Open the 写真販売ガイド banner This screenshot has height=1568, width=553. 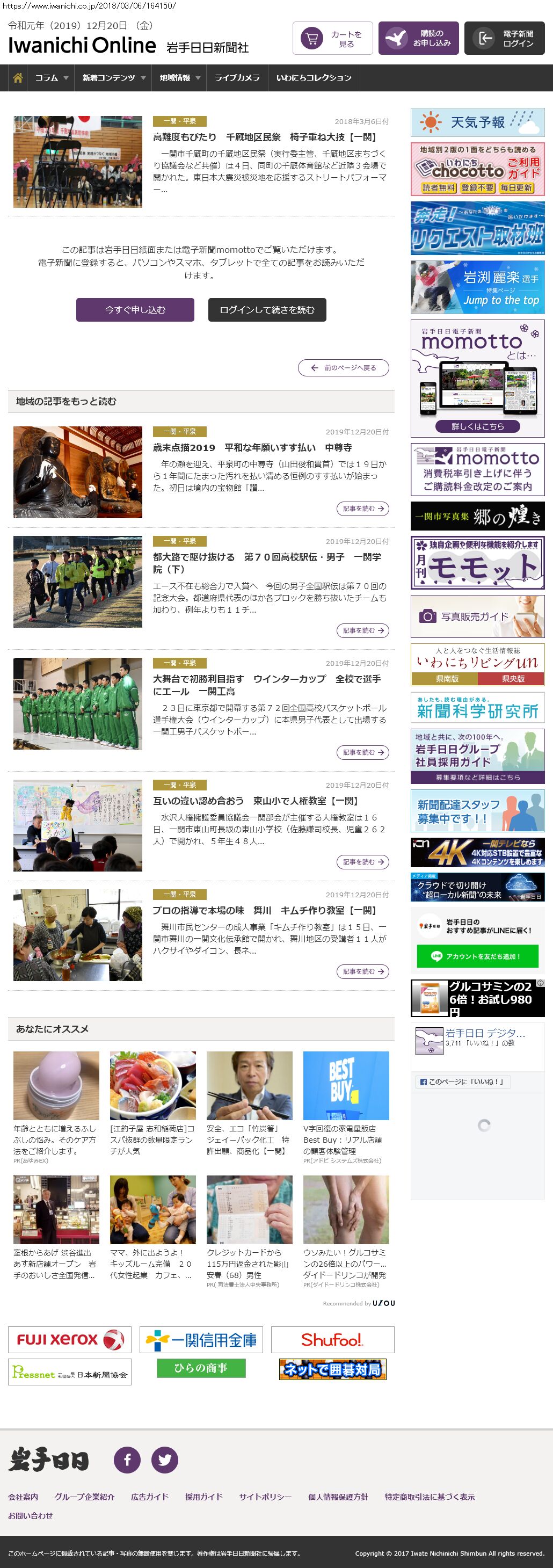pyautogui.click(x=477, y=616)
